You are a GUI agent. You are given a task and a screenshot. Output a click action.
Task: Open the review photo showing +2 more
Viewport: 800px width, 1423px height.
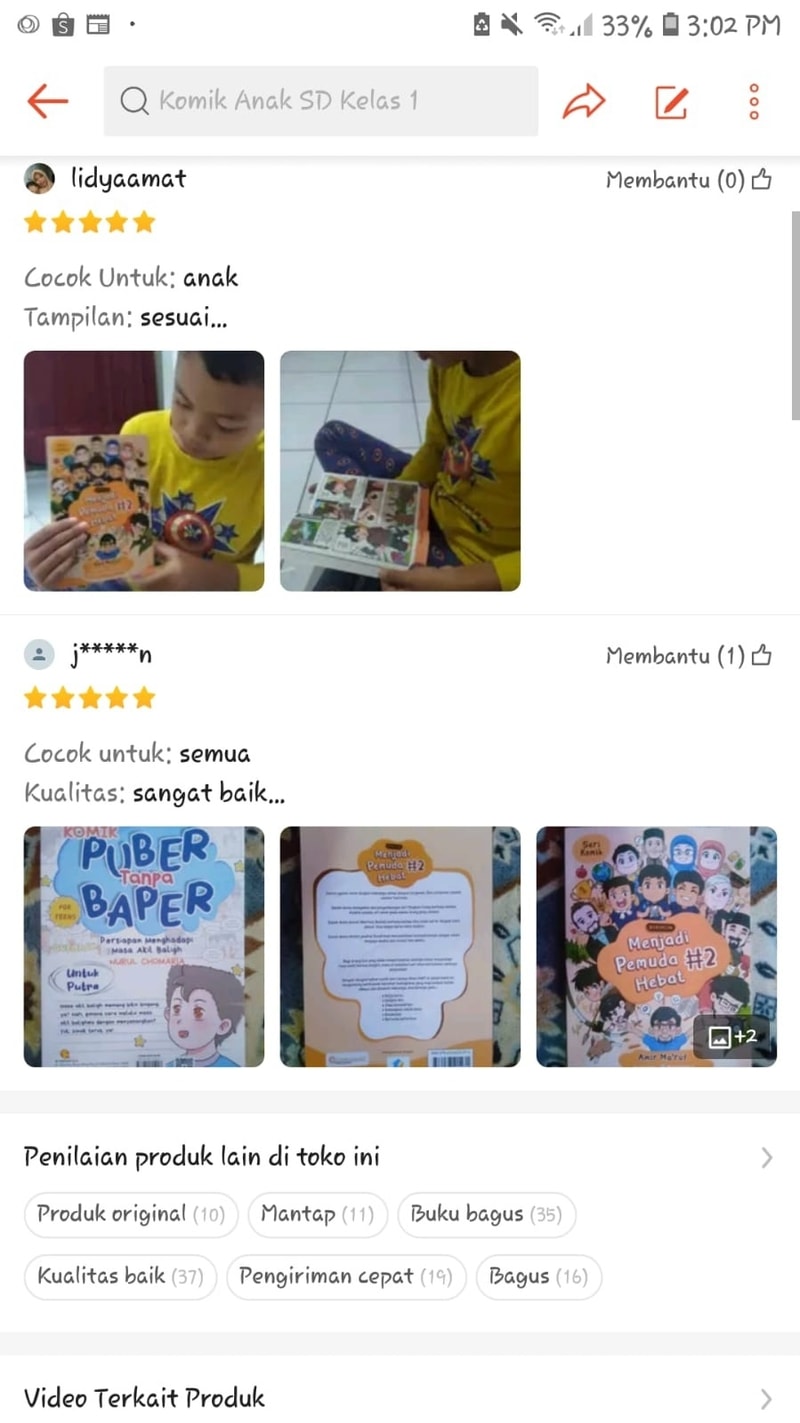coord(656,947)
